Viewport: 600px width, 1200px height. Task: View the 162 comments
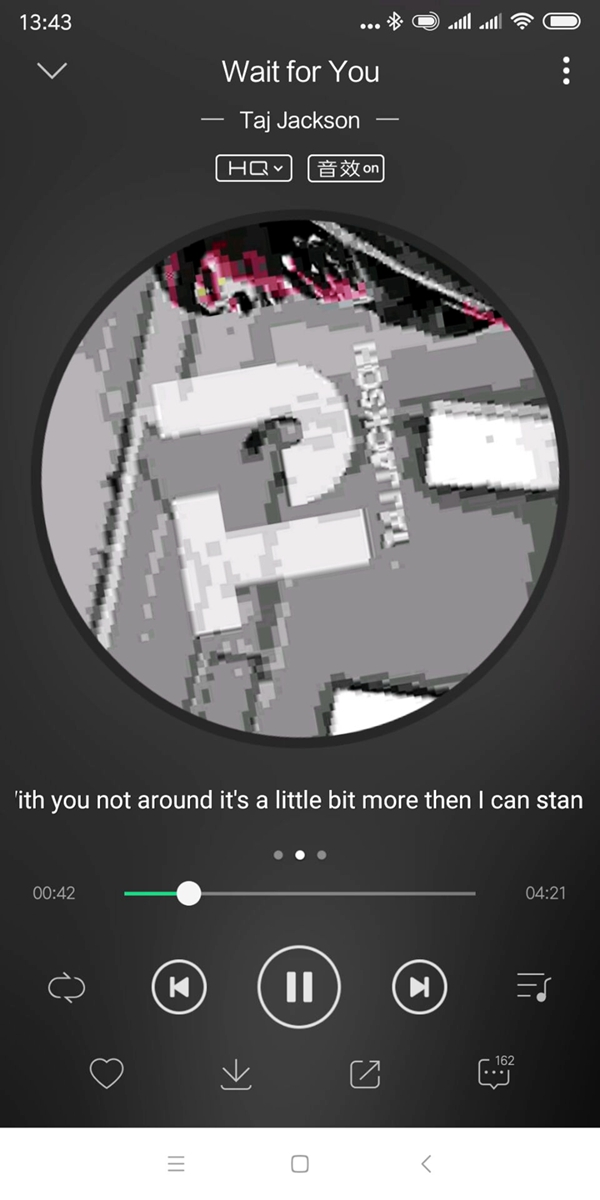[495, 1073]
